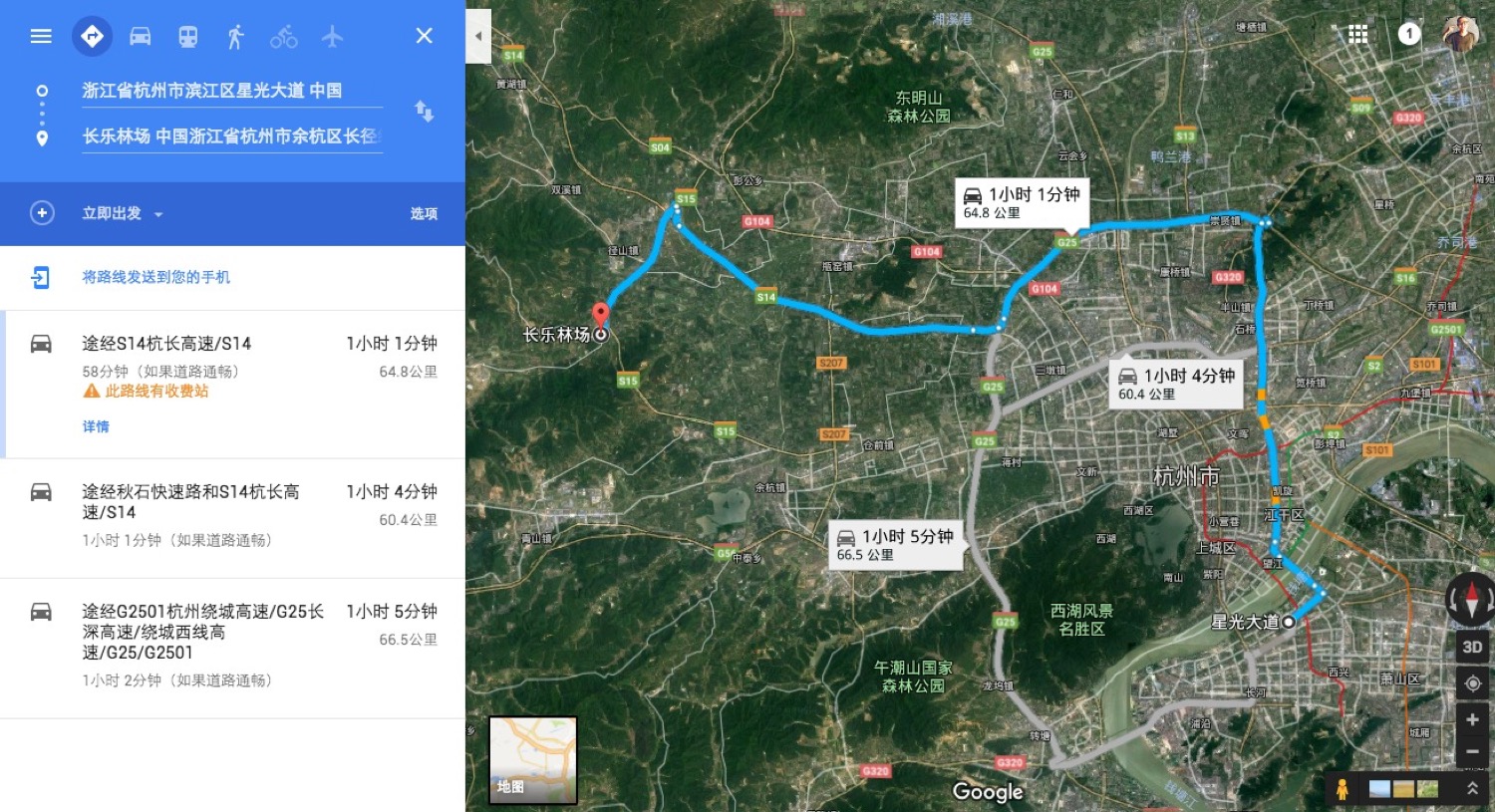The image size is (1495, 812).
Task: Reverse starting point and destination
Action: [424, 112]
